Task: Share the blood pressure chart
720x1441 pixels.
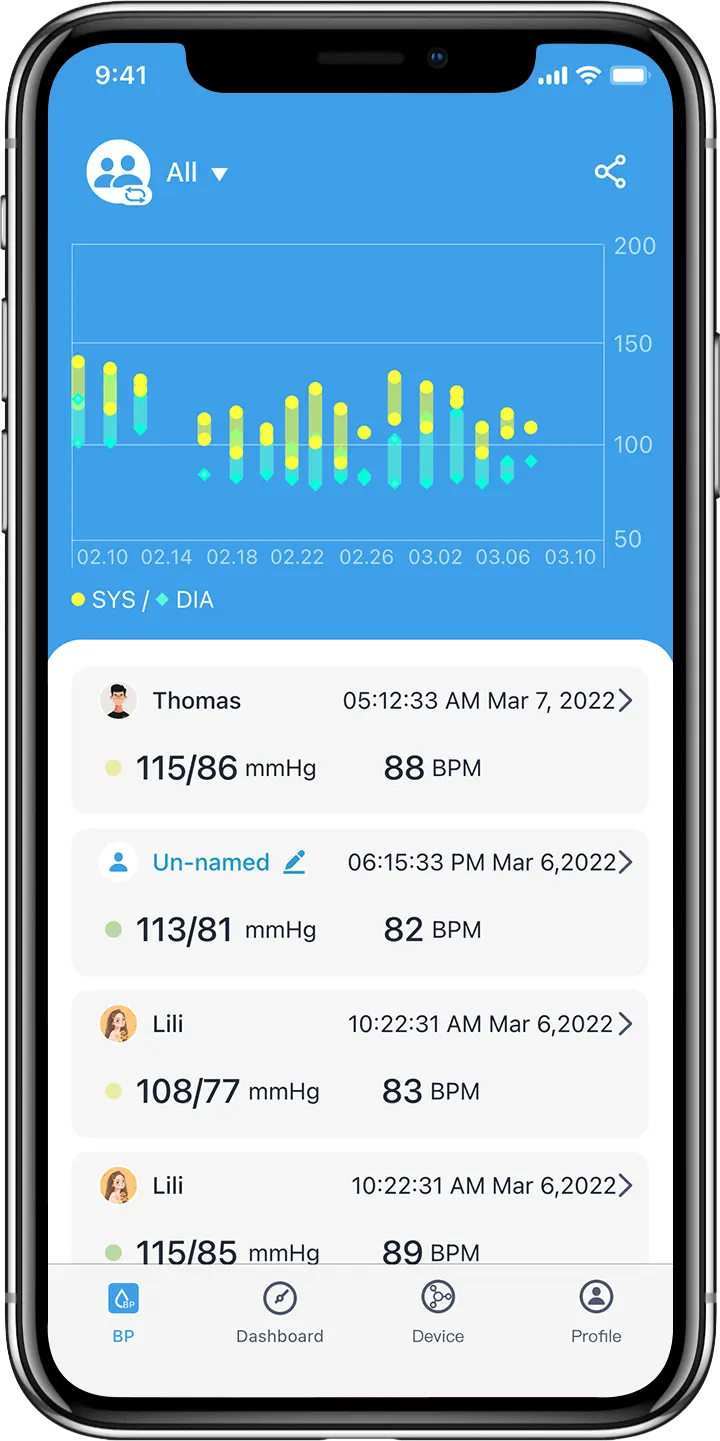Action: point(610,172)
